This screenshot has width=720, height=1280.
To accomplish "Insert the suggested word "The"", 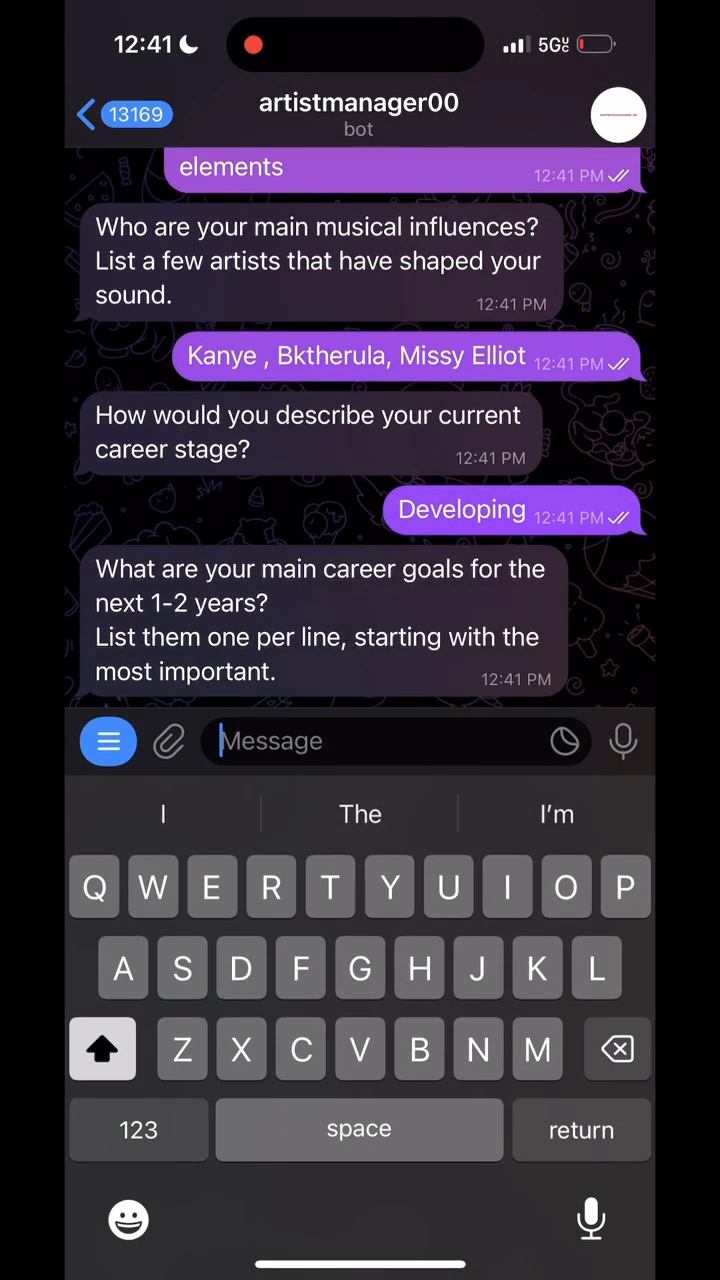I will [x=360, y=814].
